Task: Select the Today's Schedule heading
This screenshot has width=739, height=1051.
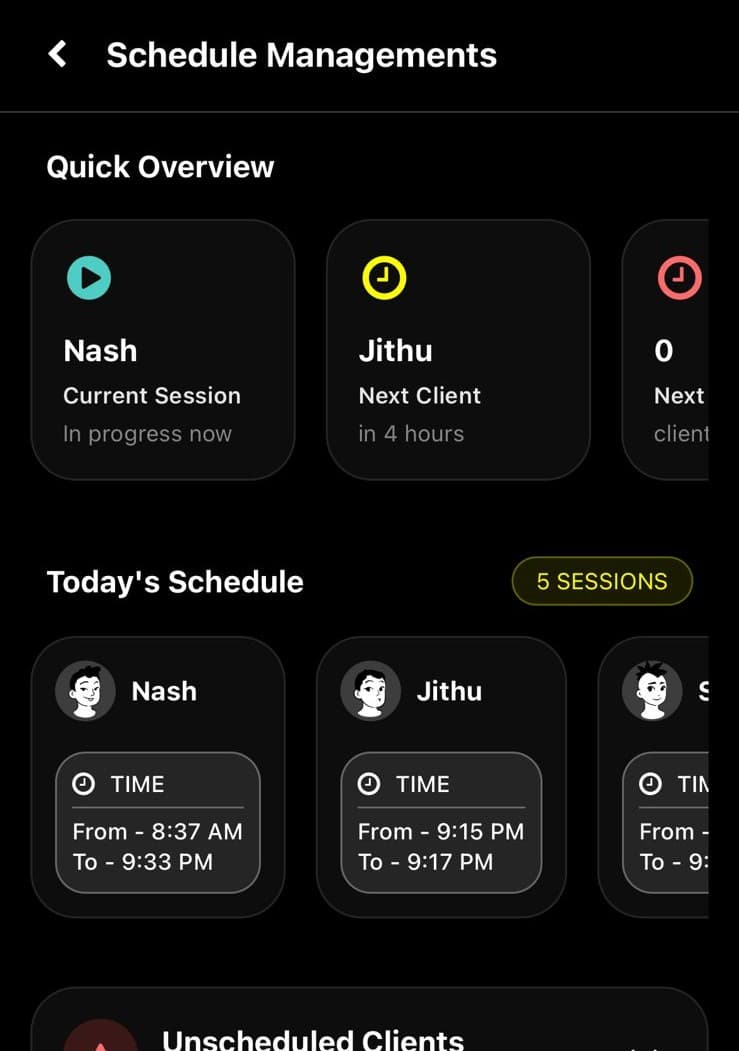Action: point(174,581)
